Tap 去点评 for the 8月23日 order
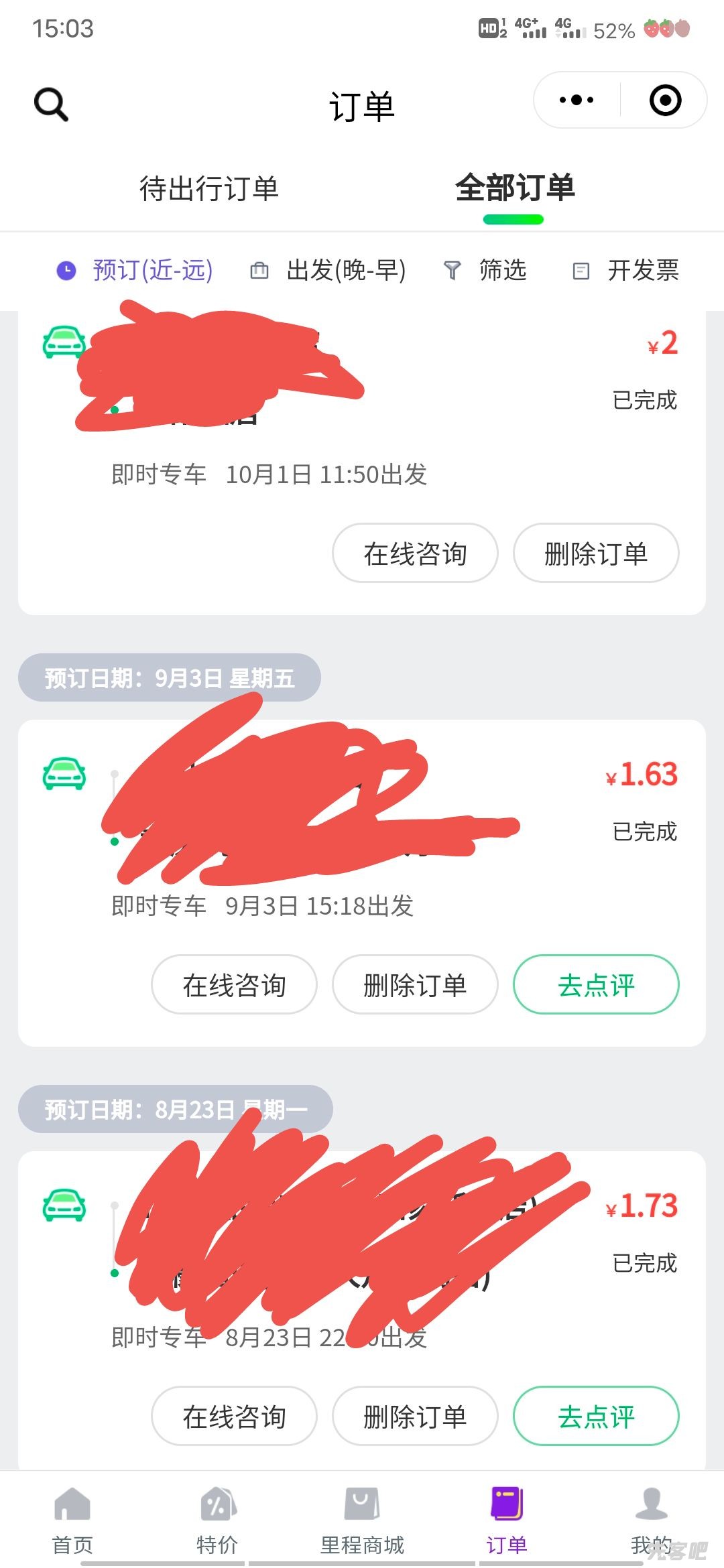The height and width of the screenshot is (1568, 724). point(596,1417)
